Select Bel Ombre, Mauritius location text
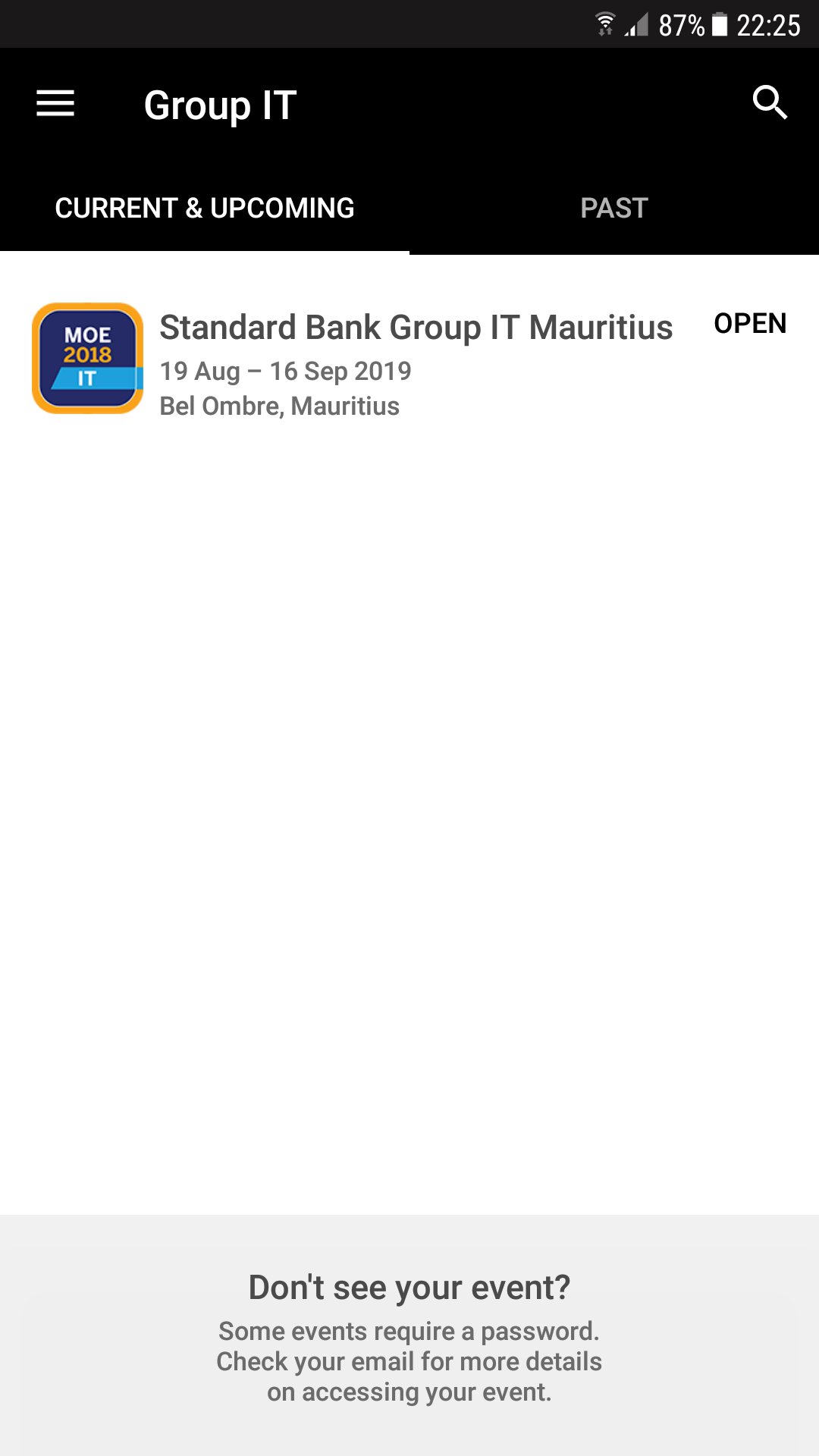This screenshot has width=819, height=1456. pos(280,406)
